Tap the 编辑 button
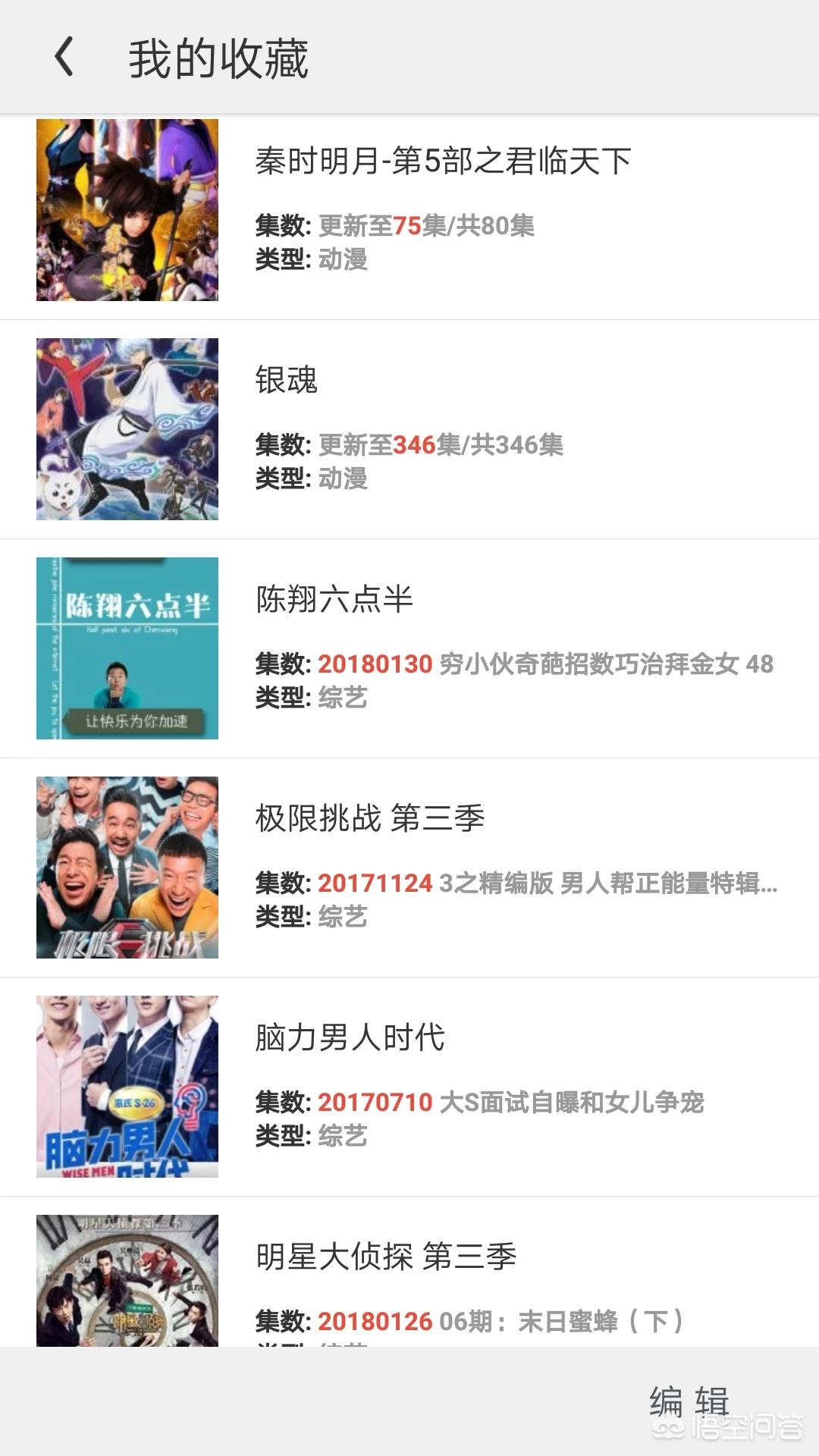This screenshot has width=819, height=1456. [689, 1400]
